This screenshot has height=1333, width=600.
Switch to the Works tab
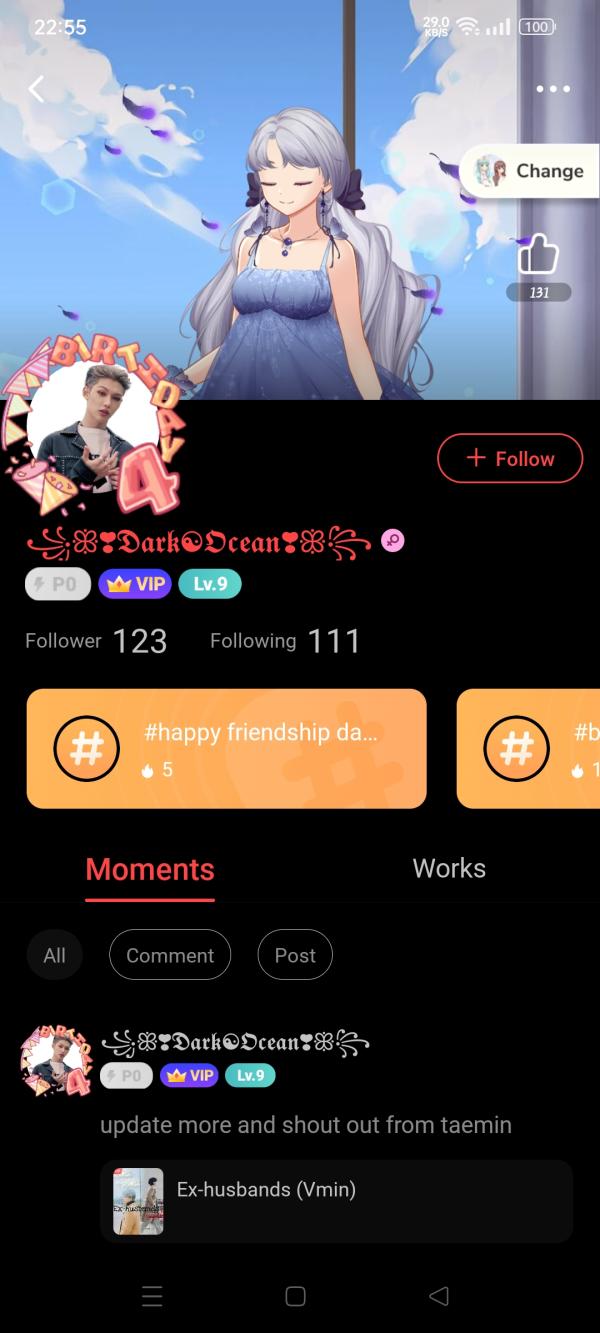[x=449, y=868]
